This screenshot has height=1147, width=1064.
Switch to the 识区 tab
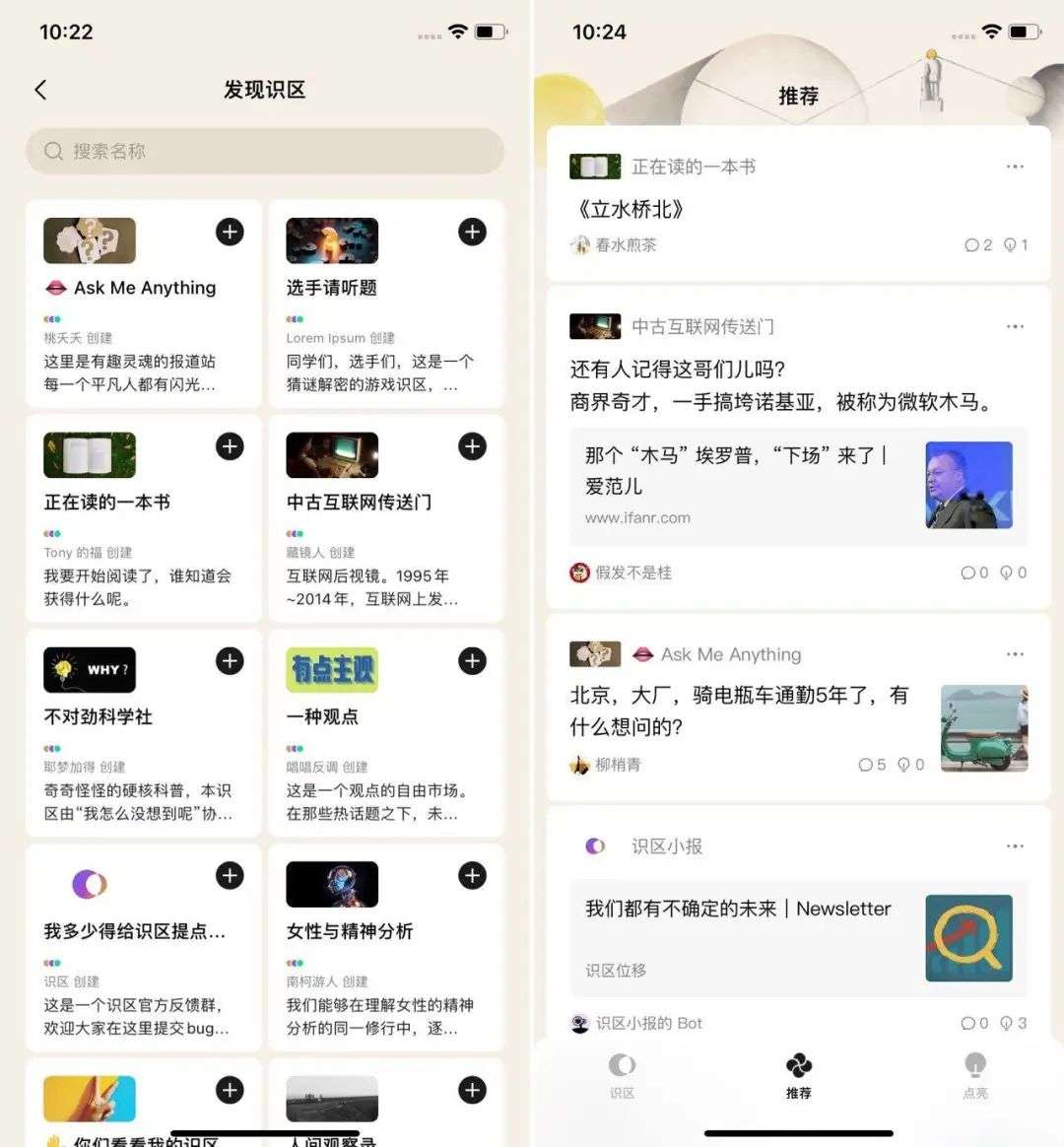[622, 1074]
